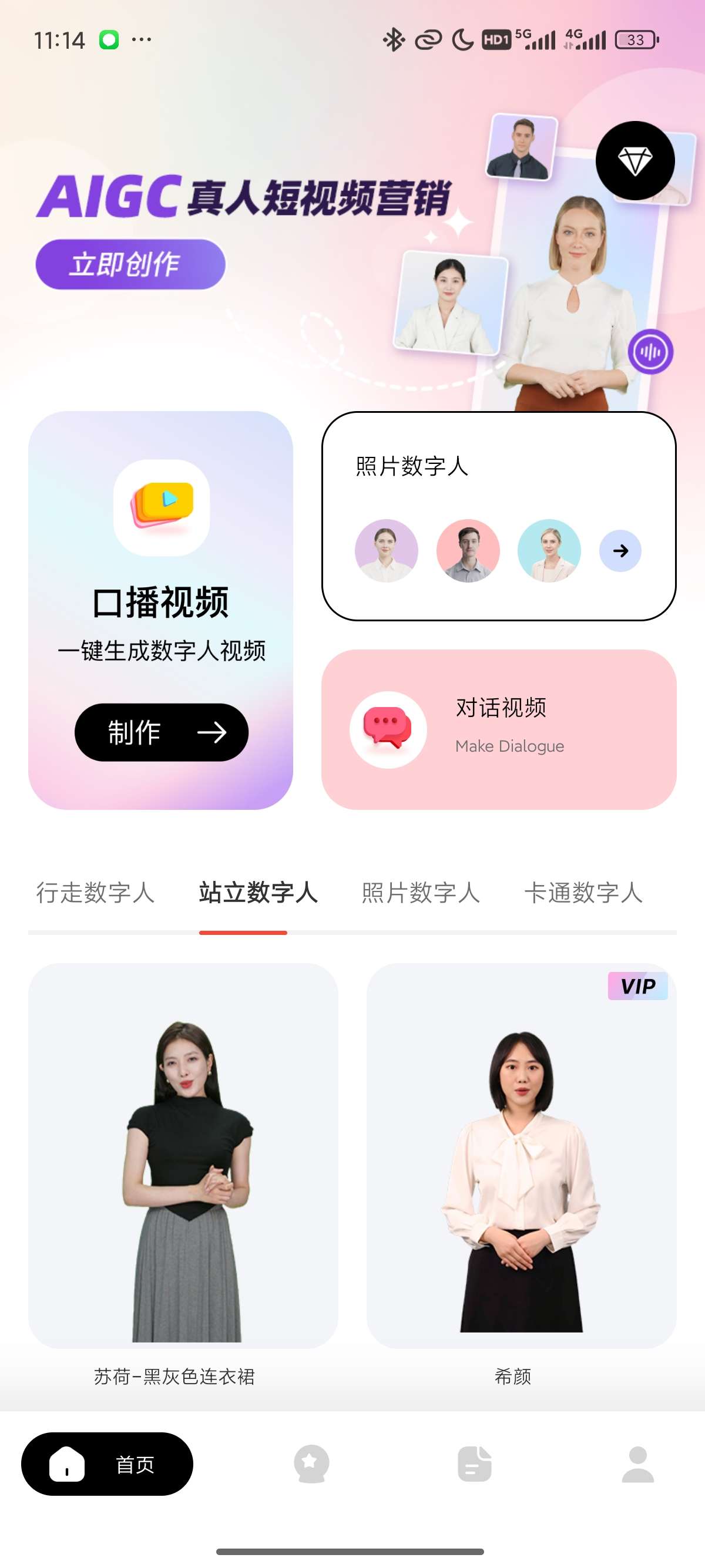
Task: Tap the arrow to see more 照片数字人
Action: click(620, 551)
